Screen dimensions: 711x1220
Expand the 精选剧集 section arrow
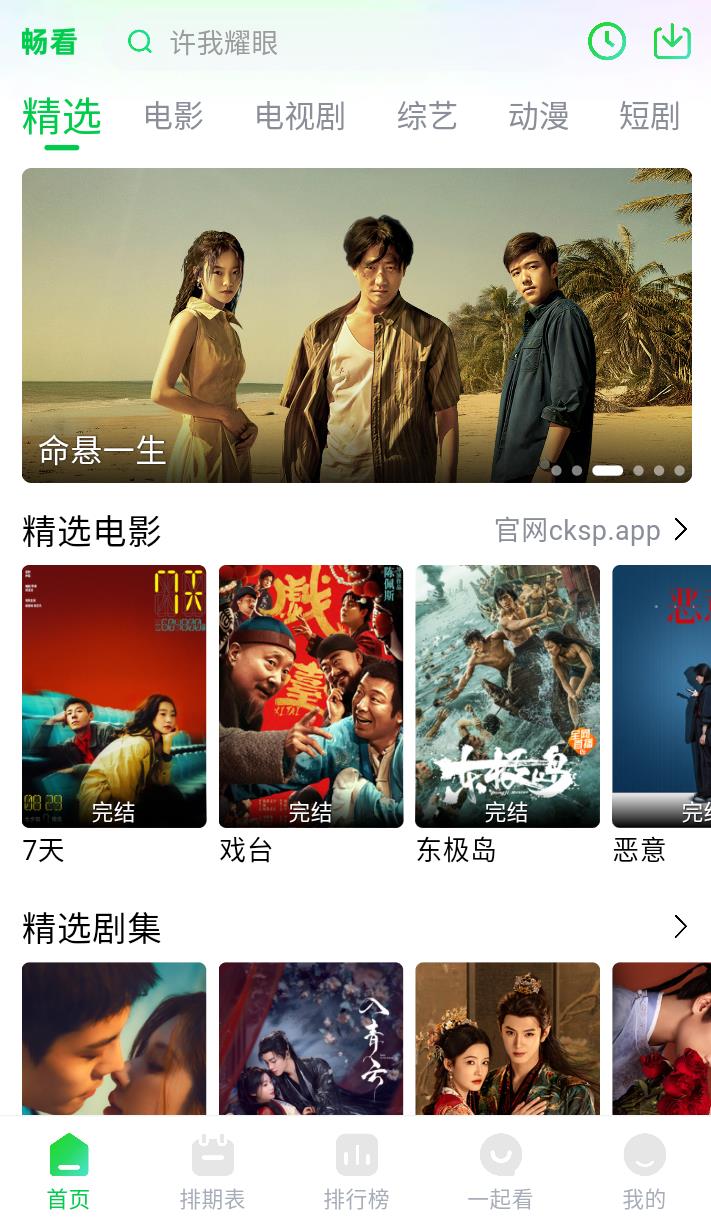pos(680,927)
